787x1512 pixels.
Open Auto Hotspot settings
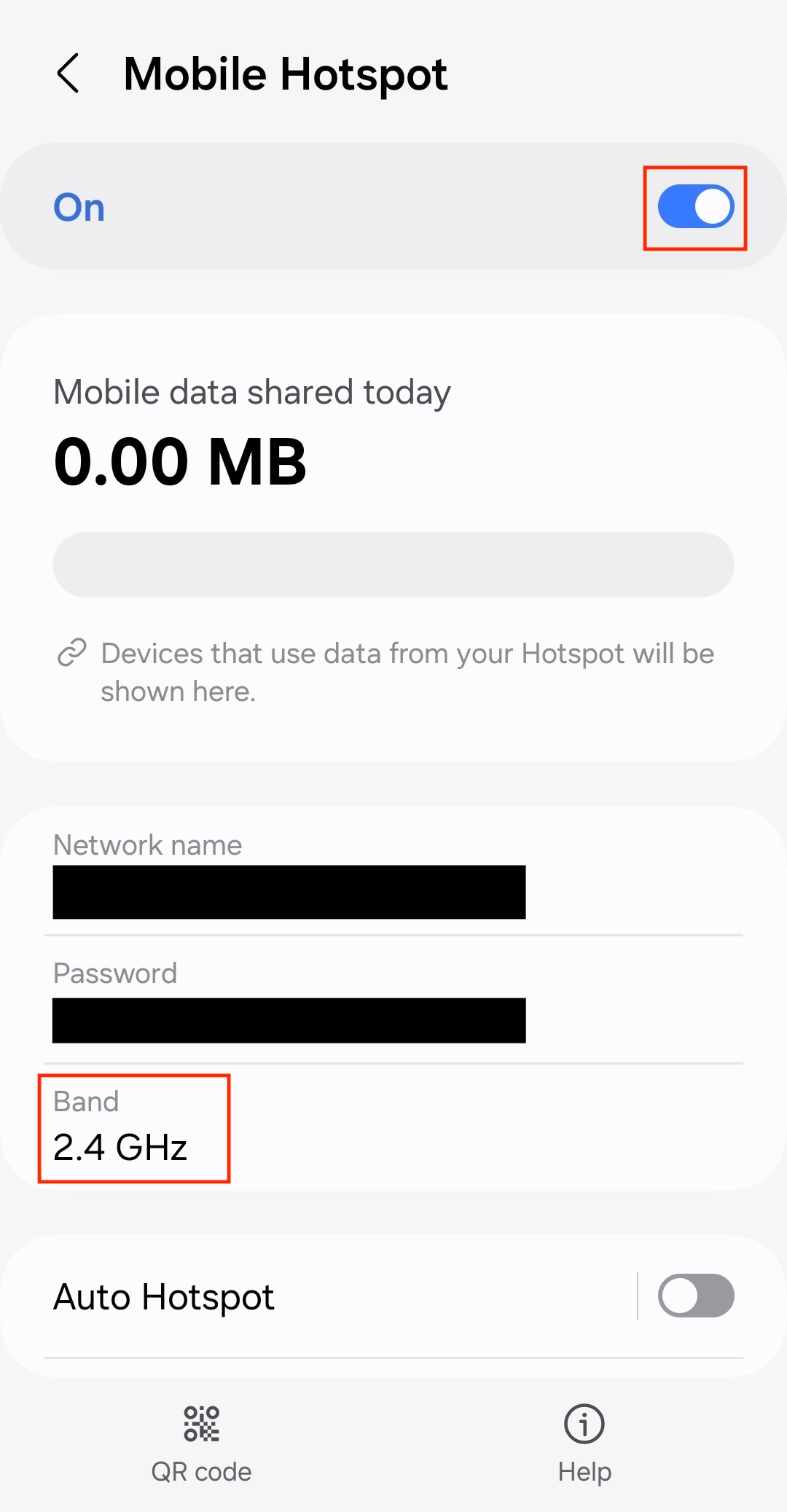(x=291, y=1297)
